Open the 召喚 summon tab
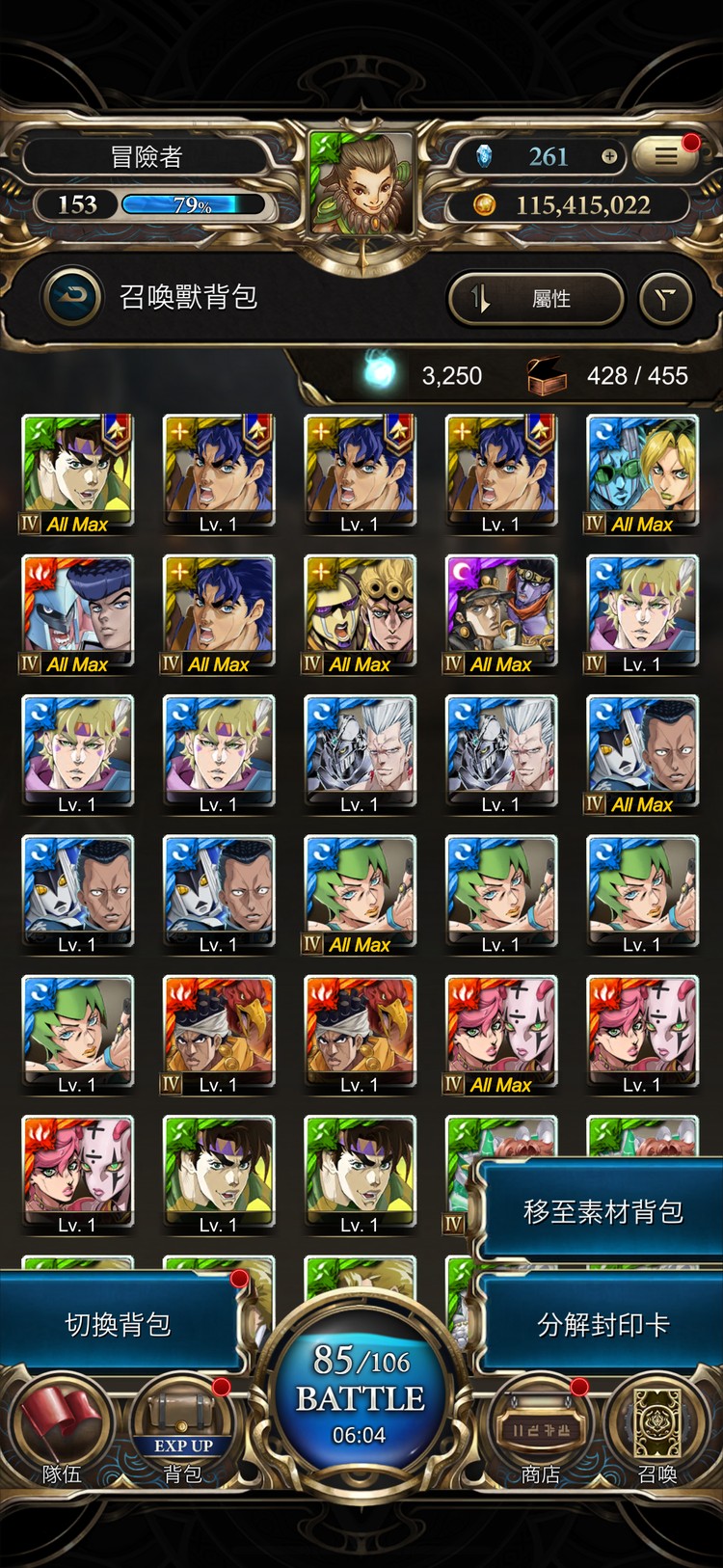Image resolution: width=723 pixels, height=1568 pixels. point(657,1432)
